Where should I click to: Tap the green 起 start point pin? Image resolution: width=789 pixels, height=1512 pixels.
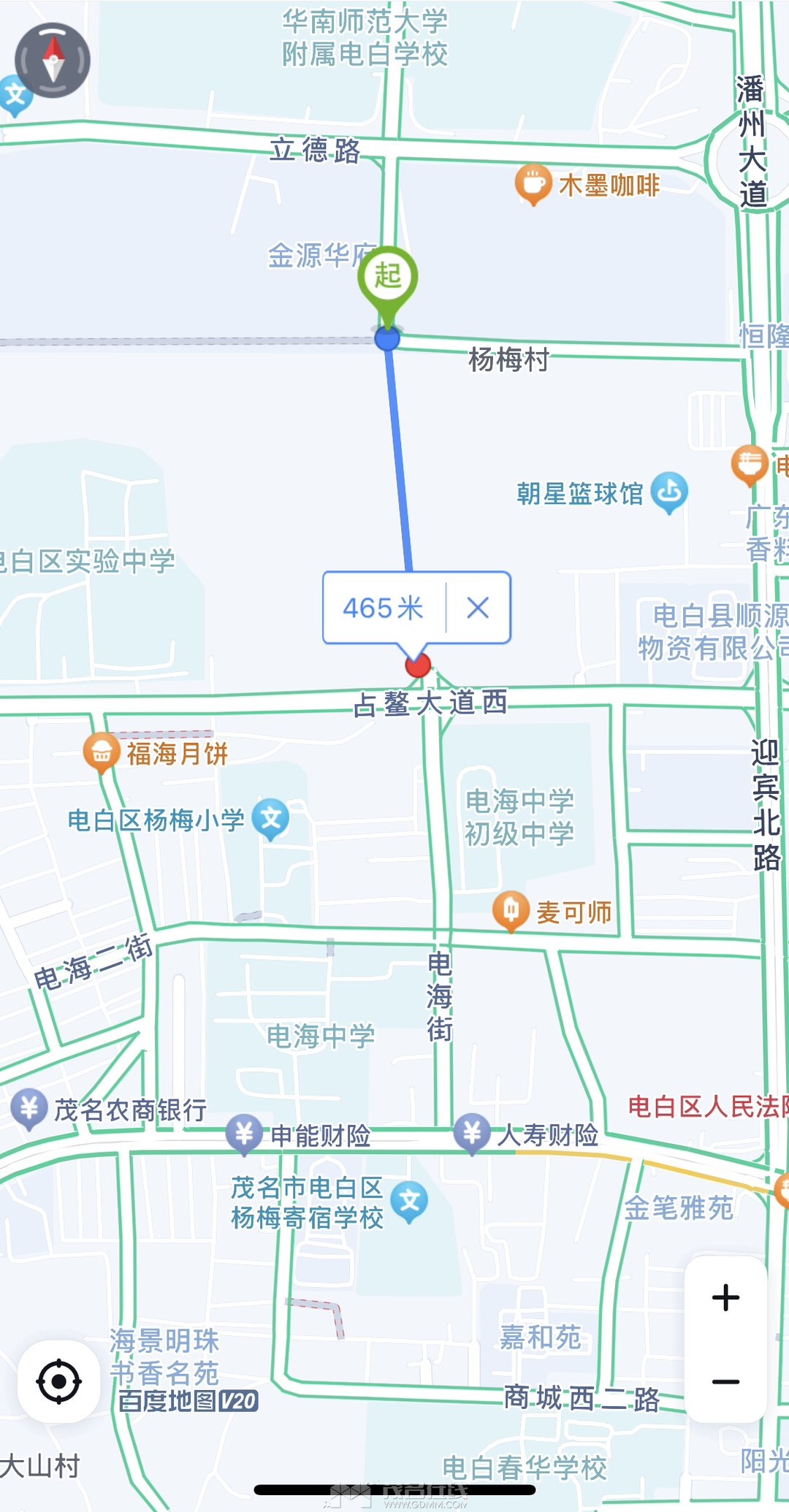click(x=387, y=278)
